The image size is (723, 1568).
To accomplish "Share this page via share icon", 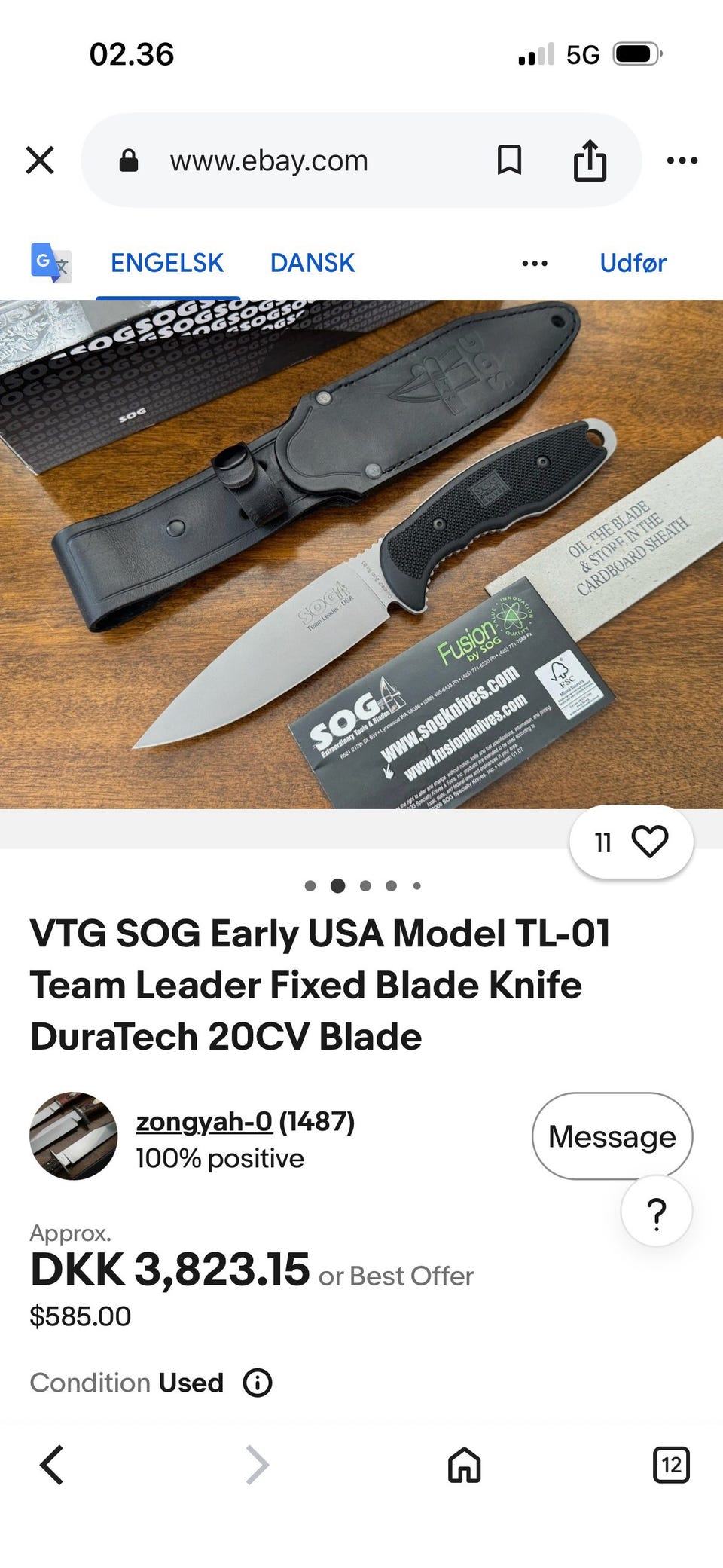I will [x=590, y=160].
